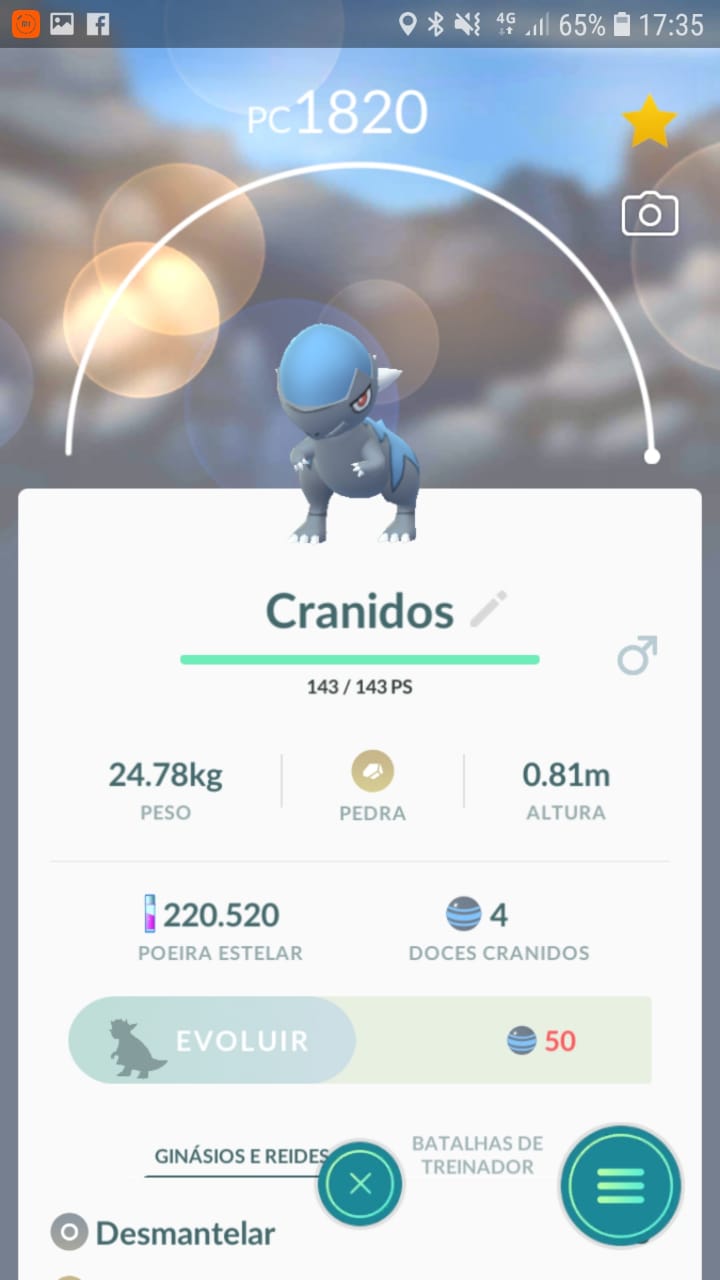Switch to Batalhas de Treinador tab
Viewport: 720px width, 1280px height.
point(477,1155)
